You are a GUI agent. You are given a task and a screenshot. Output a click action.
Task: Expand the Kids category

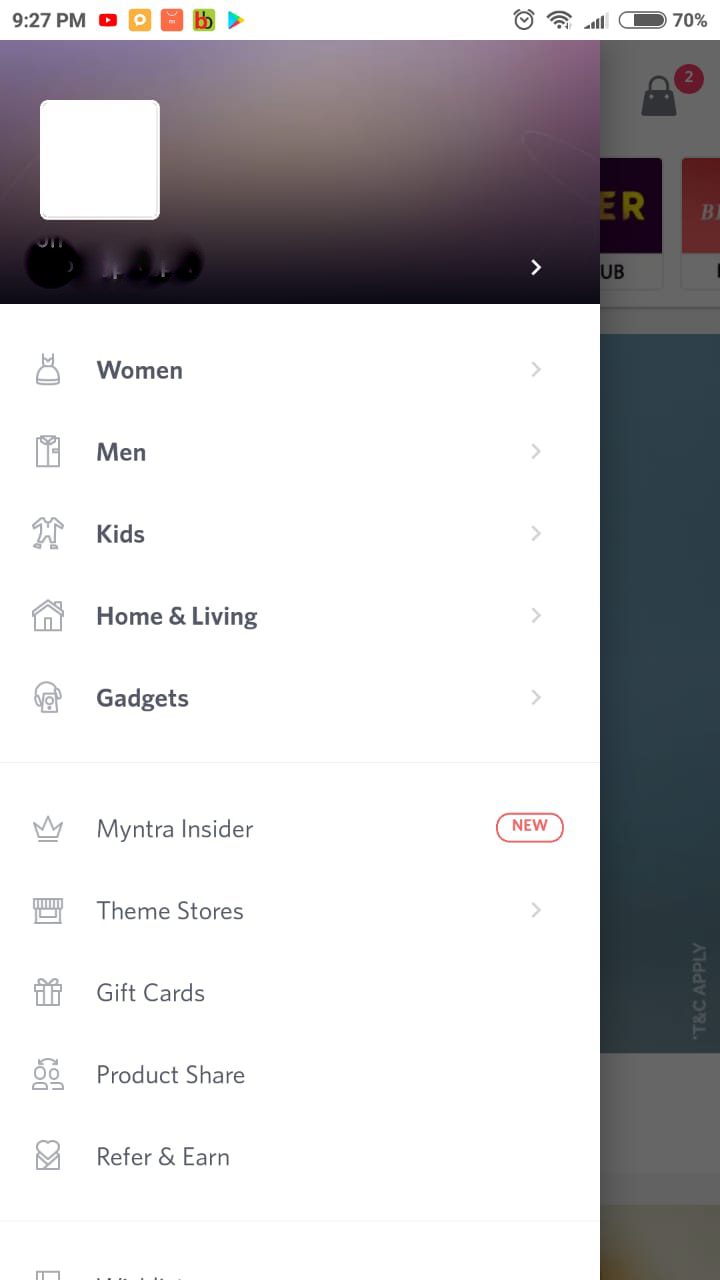coord(300,534)
